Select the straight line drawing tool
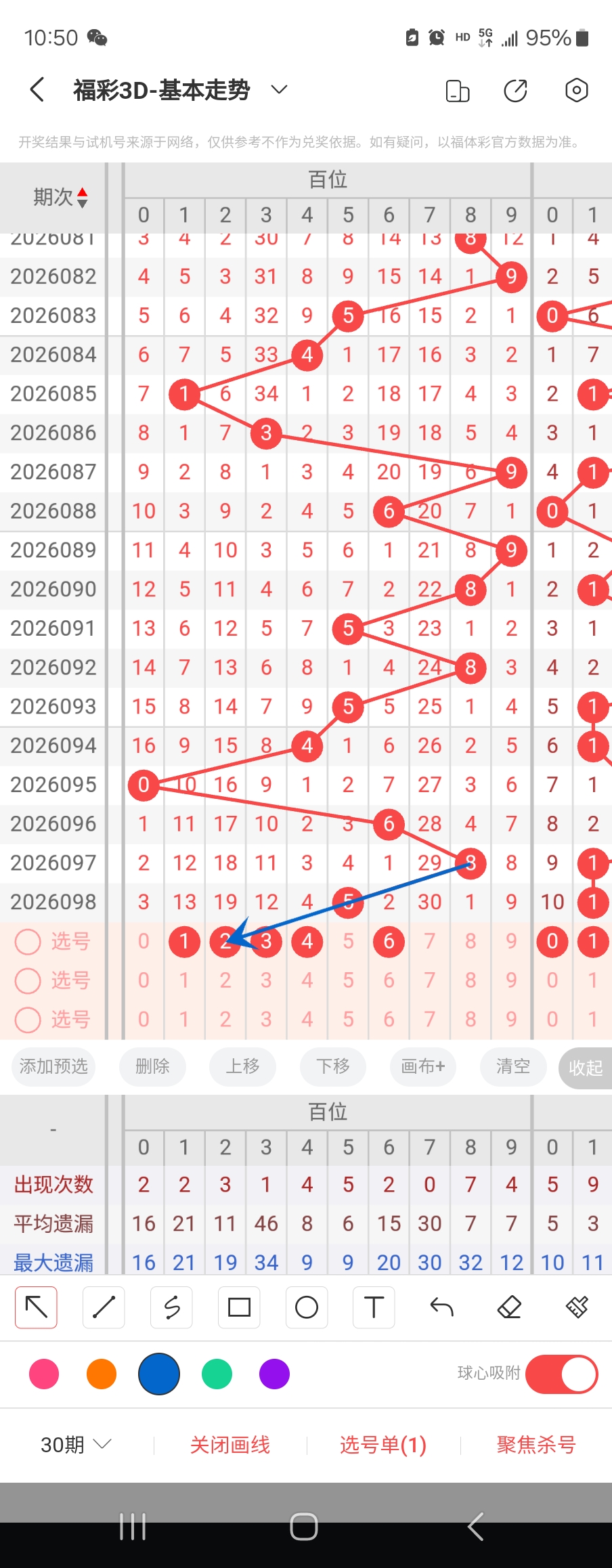Image resolution: width=612 pixels, height=1568 pixels. coord(104,1307)
